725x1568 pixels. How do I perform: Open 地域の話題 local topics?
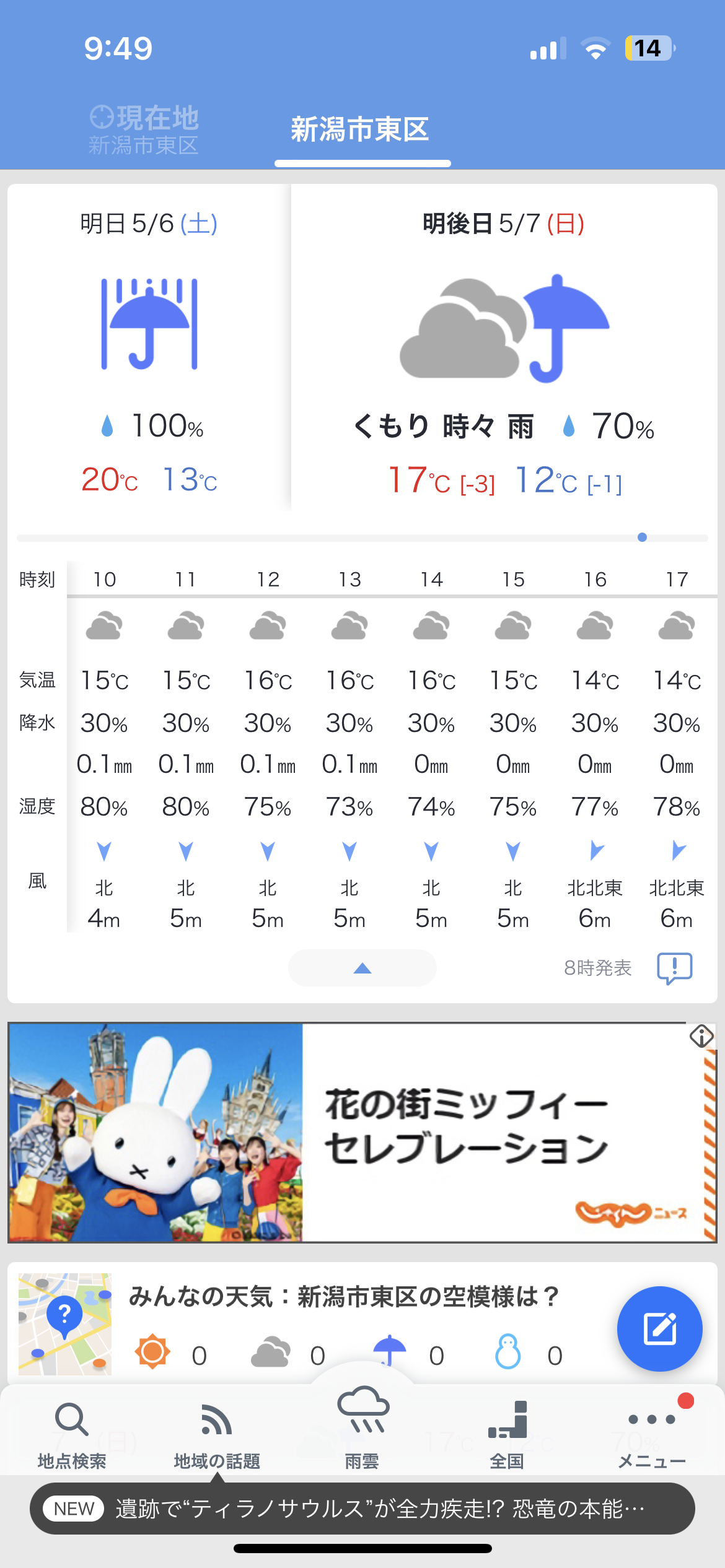click(x=217, y=1434)
